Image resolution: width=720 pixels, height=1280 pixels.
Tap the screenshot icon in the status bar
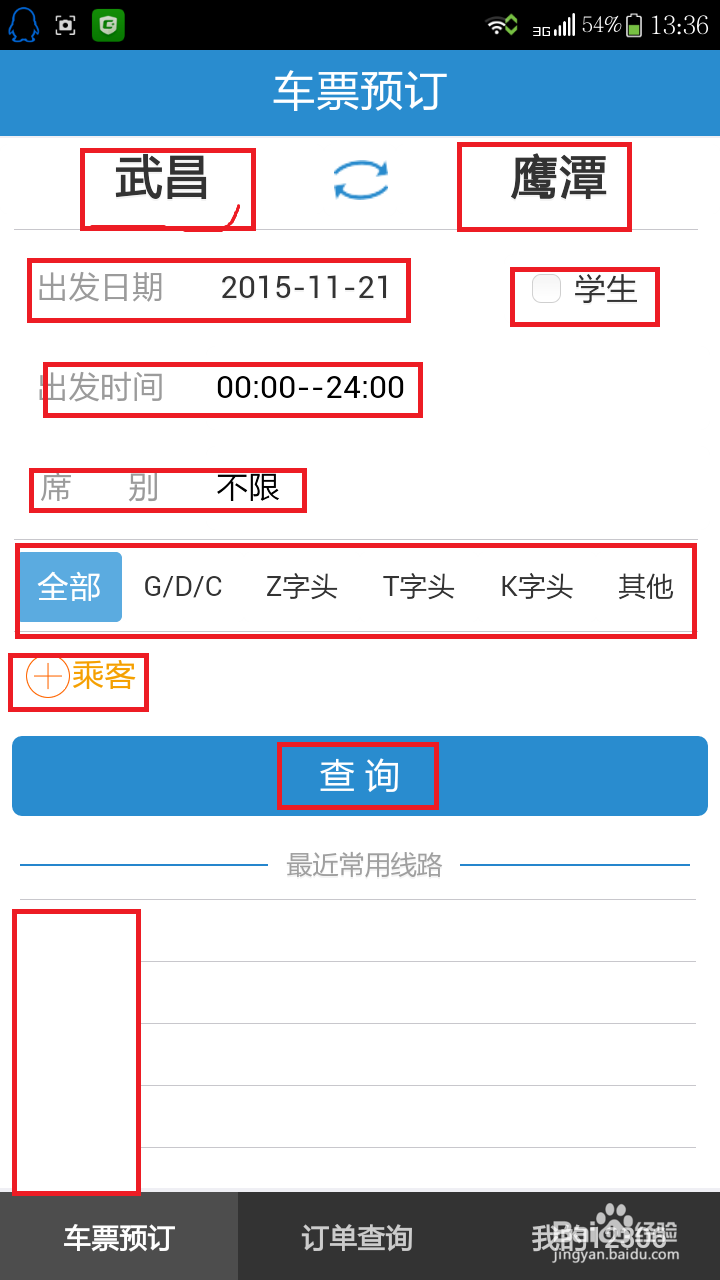pyautogui.click(x=63, y=24)
